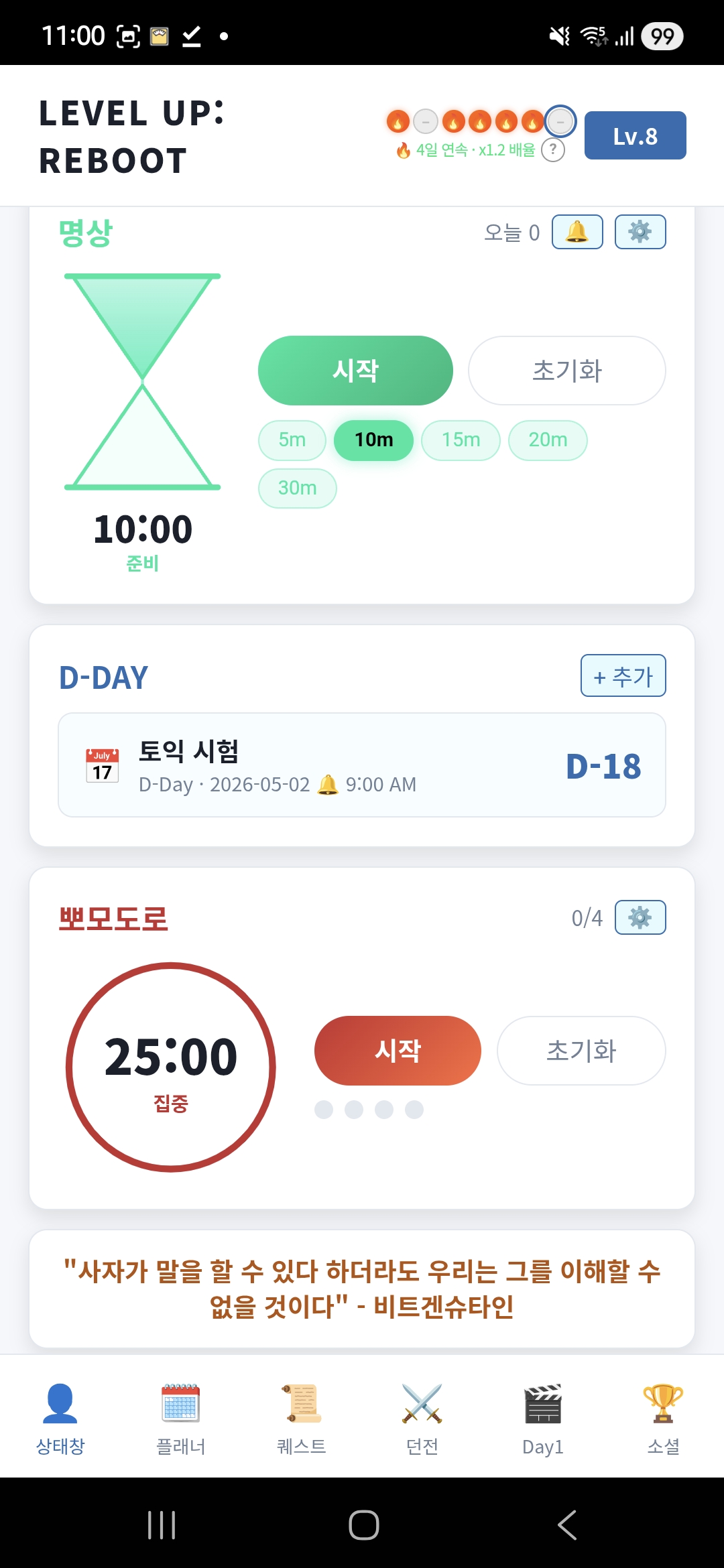Open the 퀘스트 scroll icon
The height and width of the screenshot is (1568, 724).
click(x=301, y=1407)
